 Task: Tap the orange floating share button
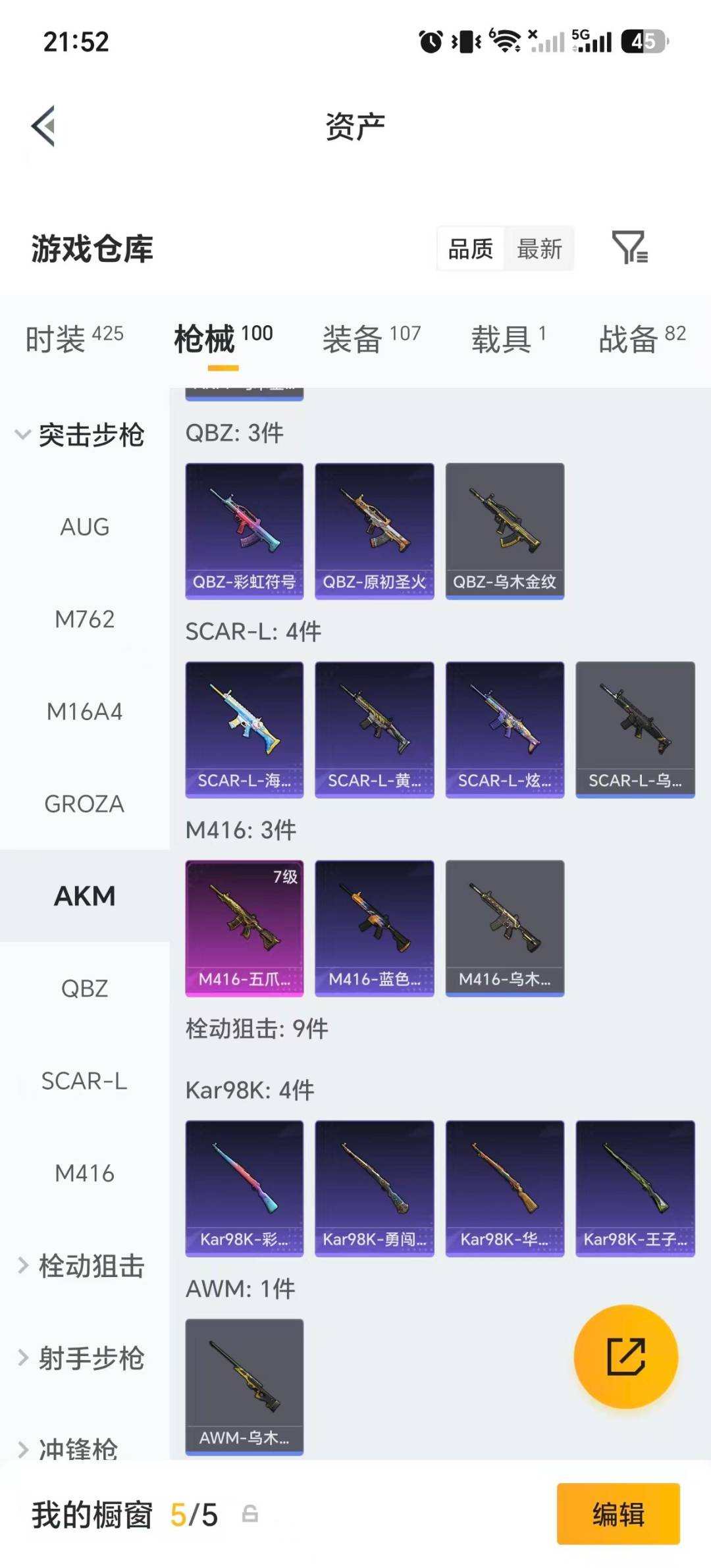[626, 1356]
